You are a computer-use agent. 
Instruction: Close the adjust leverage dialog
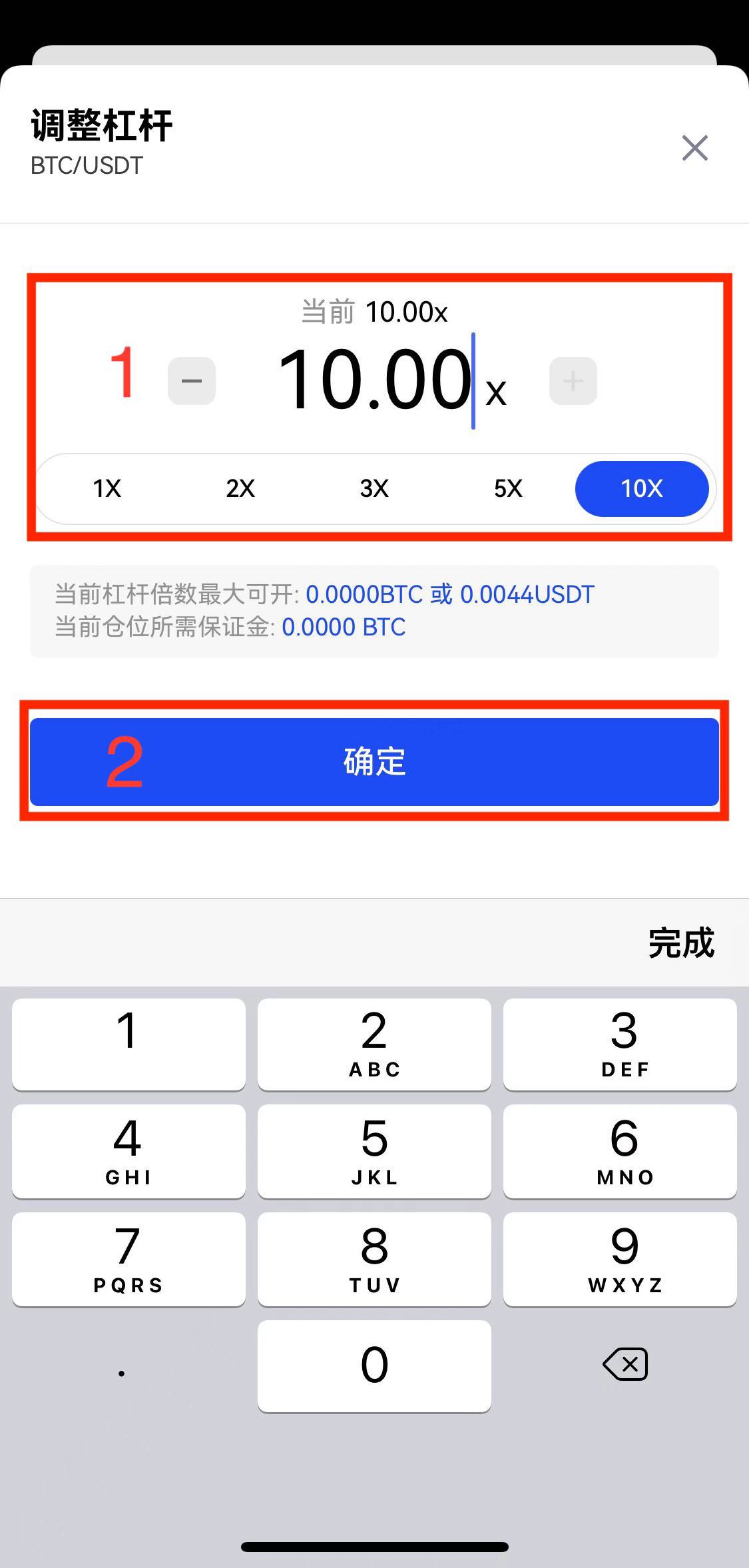pos(694,148)
